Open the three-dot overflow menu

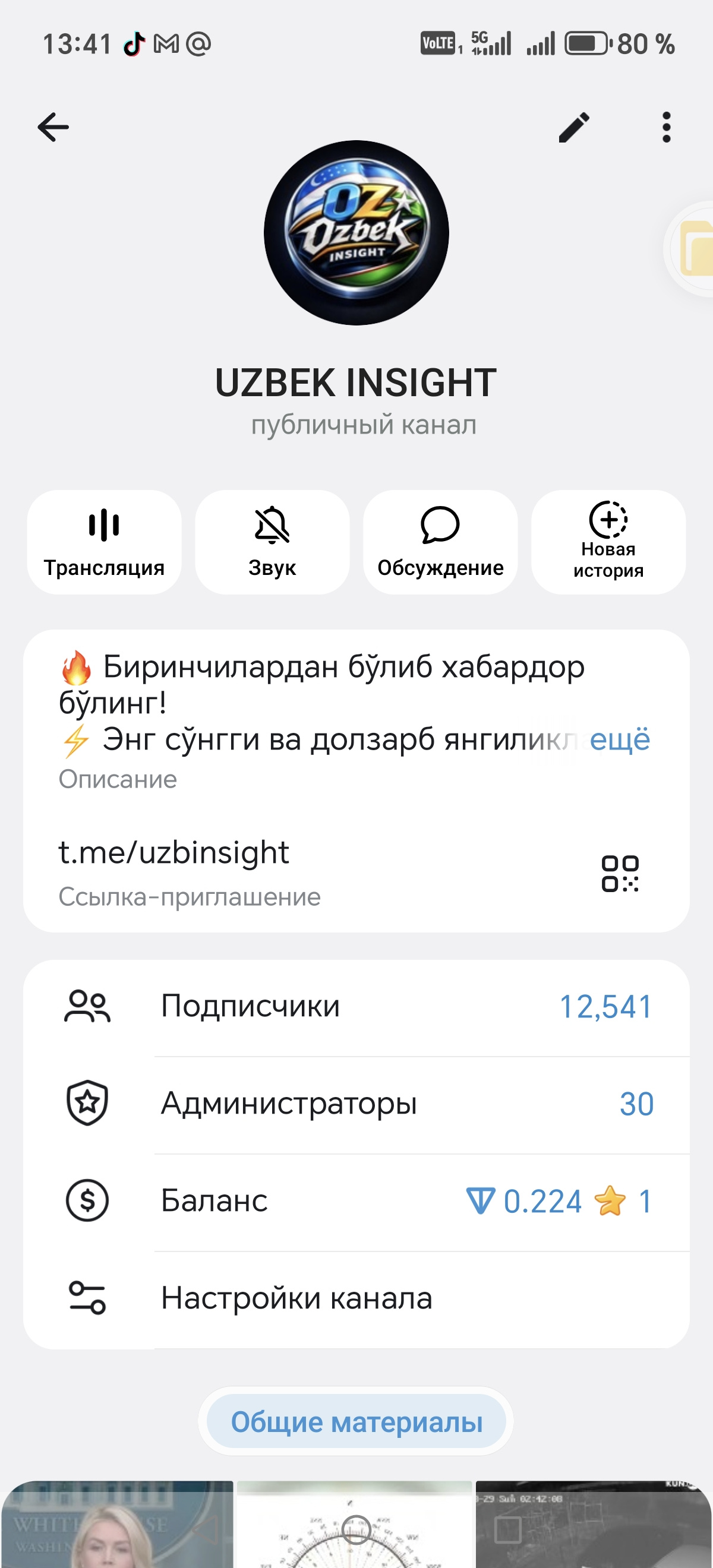click(666, 127)
